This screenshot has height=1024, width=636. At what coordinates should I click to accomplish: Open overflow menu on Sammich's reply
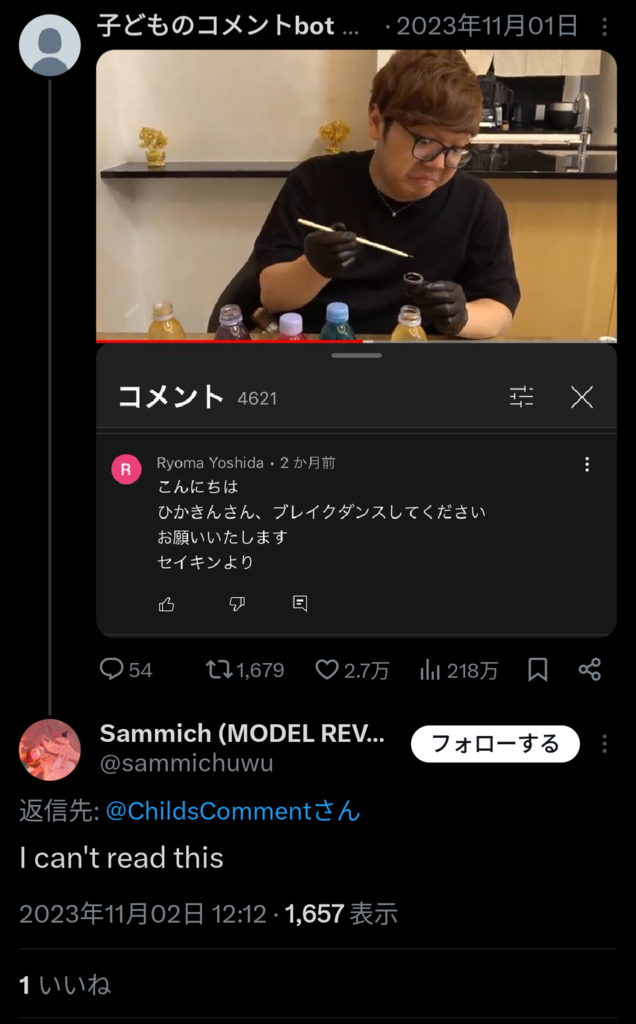point(604,744)
